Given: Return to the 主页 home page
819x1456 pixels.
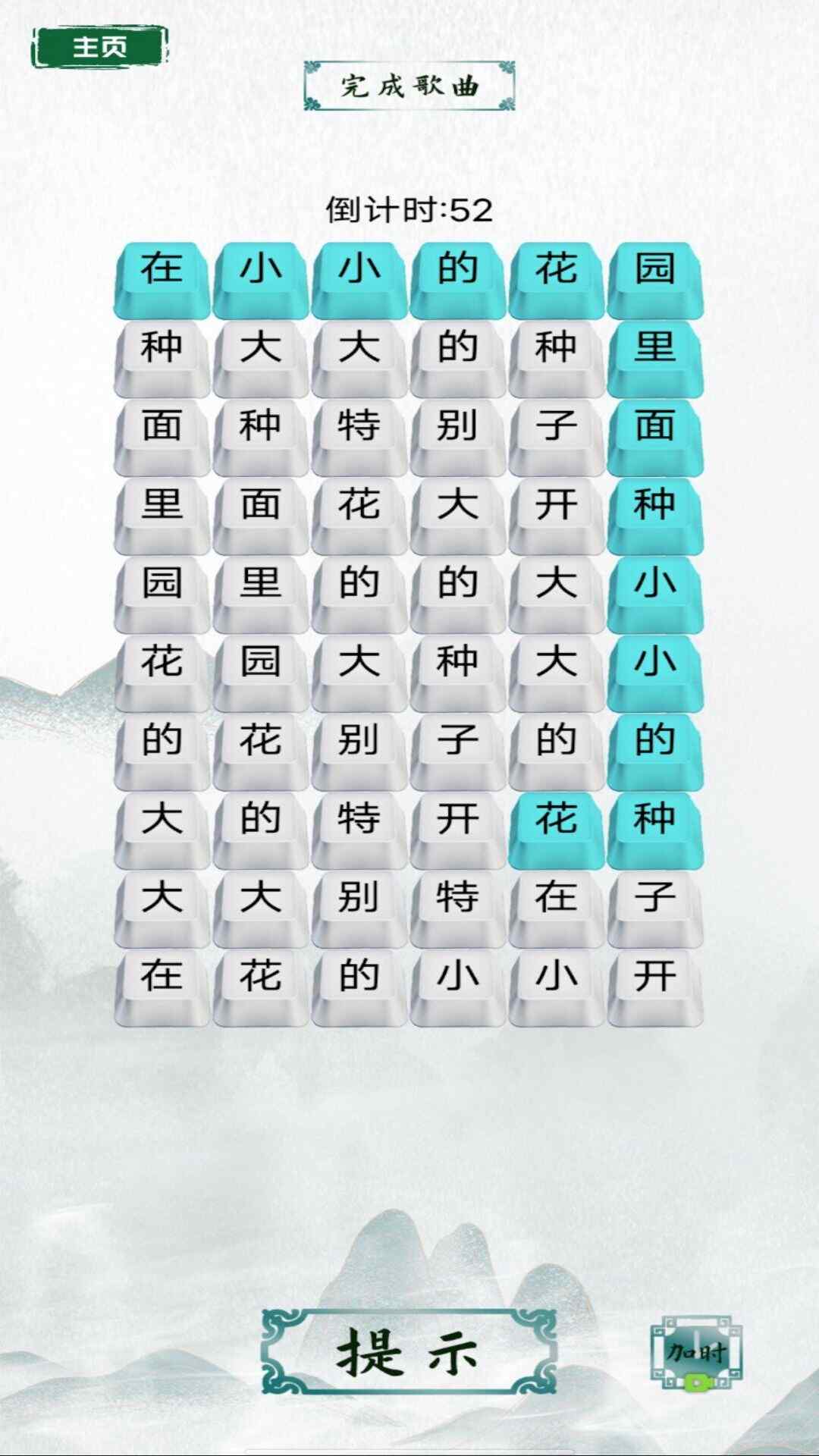Looking at the screenshot, I should pyautogui.click(x=99, y=47).
